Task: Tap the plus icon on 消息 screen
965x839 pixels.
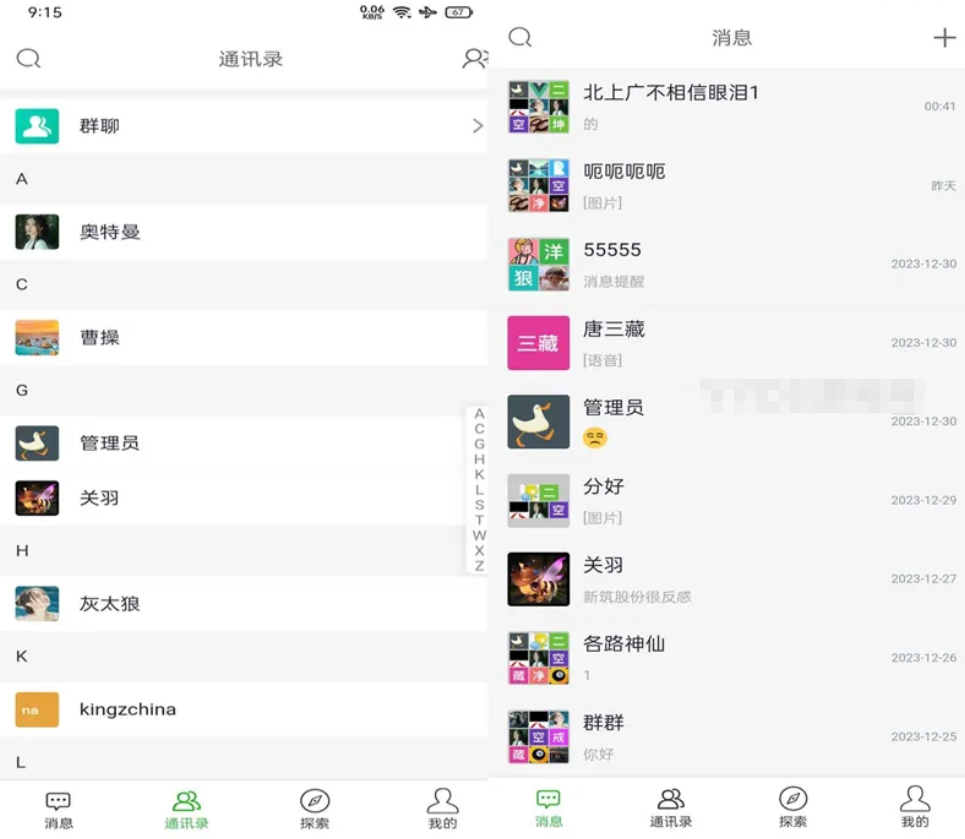Action: click(944, 38)
